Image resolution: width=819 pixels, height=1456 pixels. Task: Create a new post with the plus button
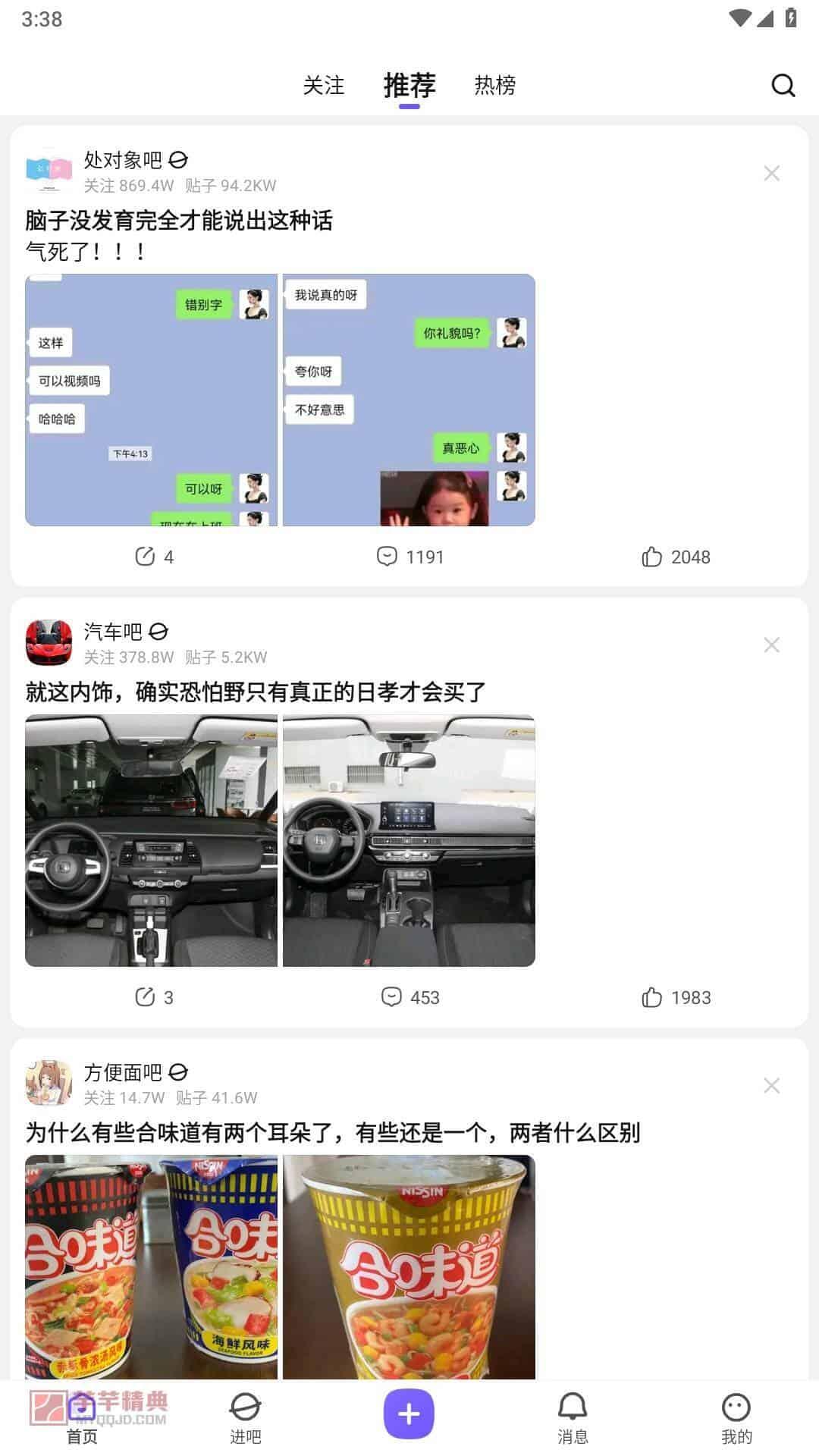409,1414
